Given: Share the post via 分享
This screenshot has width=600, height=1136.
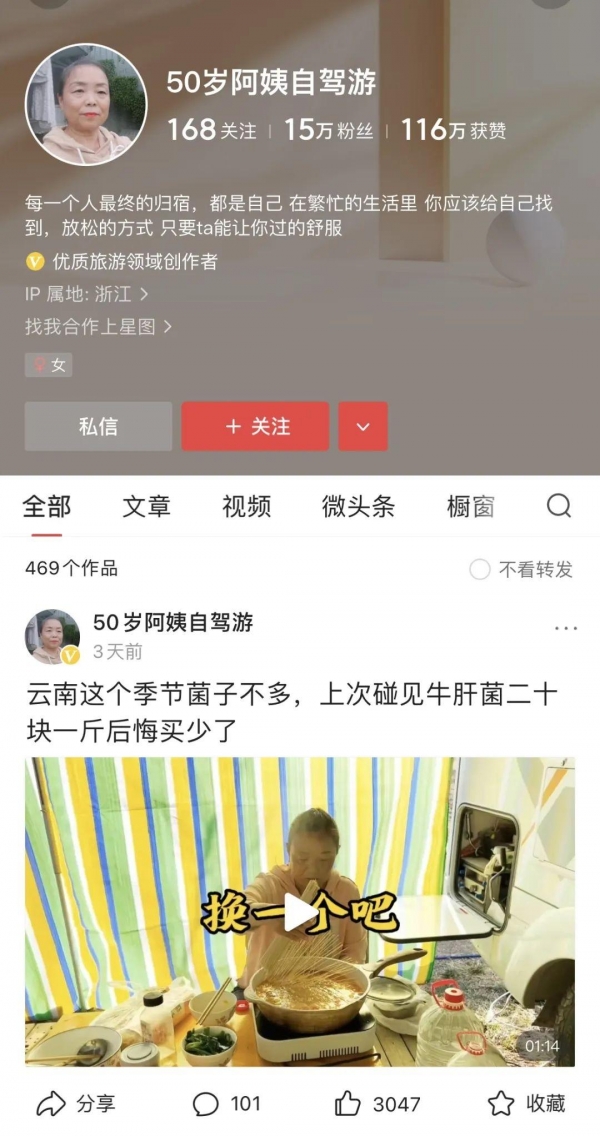Looking at the screenshot, I should click(76, 1104).
